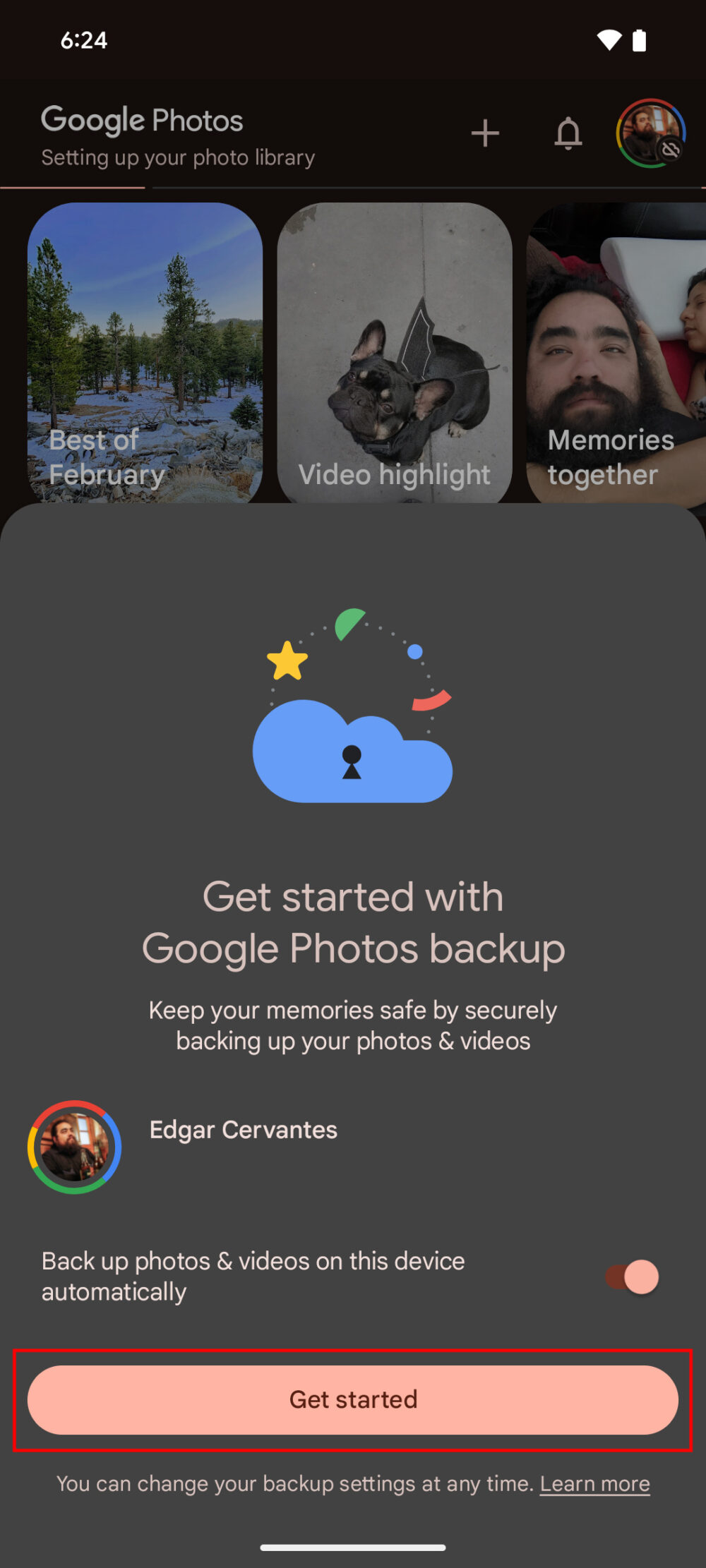Image resolution: width=706 pixels, height=1568 pixels.
Task: Open the Learn more link
Action: pyautogui.click(x=594, y=1484)
